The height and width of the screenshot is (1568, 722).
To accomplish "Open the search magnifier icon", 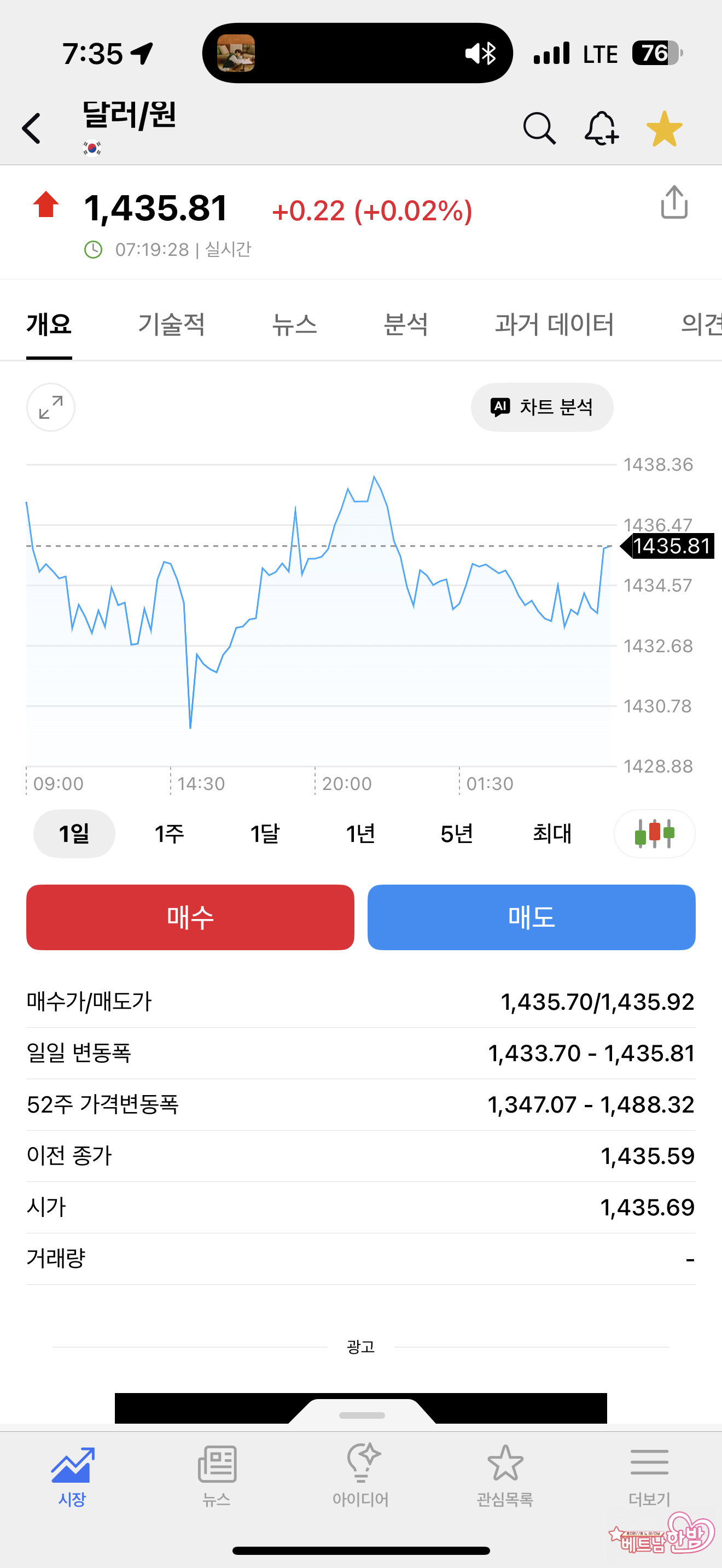I will click(539, 128).
